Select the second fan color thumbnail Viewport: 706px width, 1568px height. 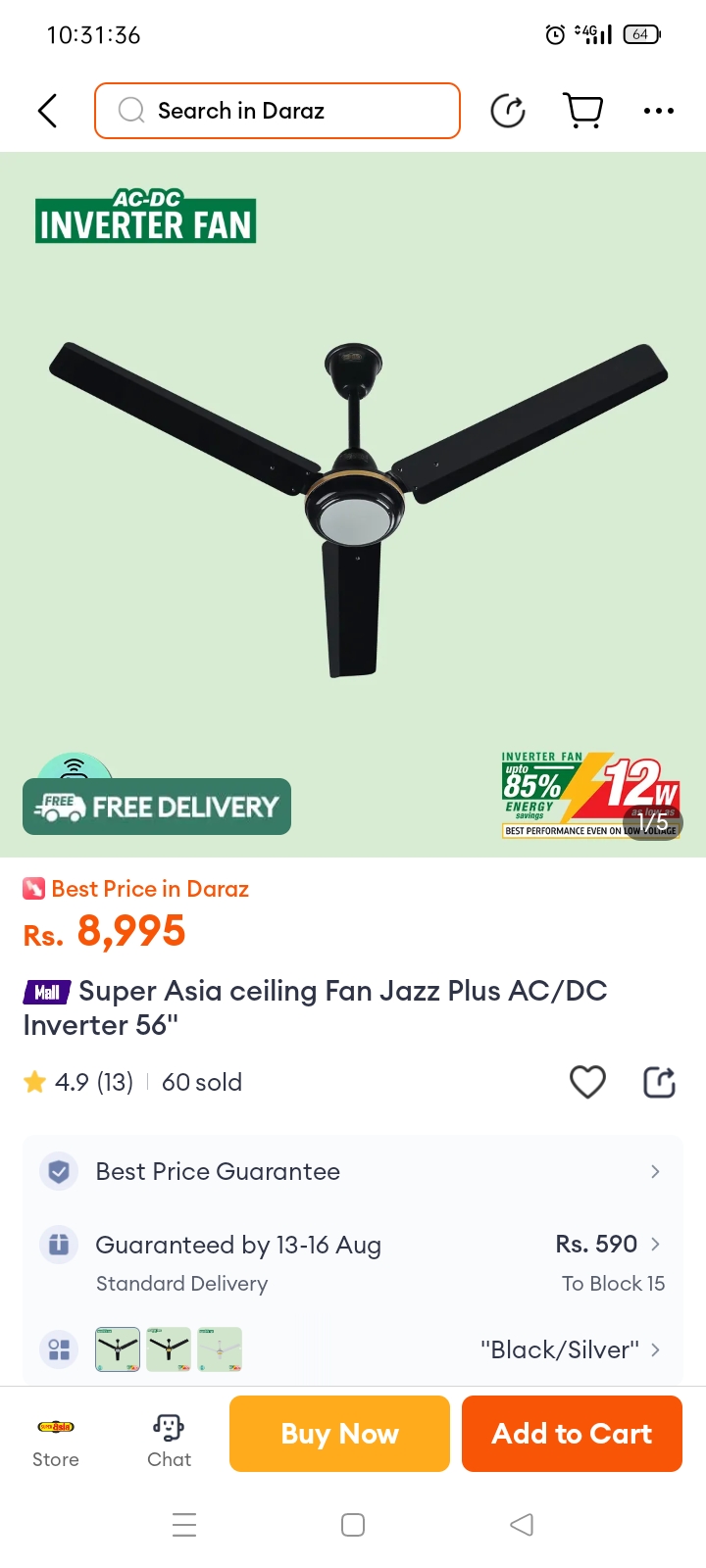pos(169,1349)
